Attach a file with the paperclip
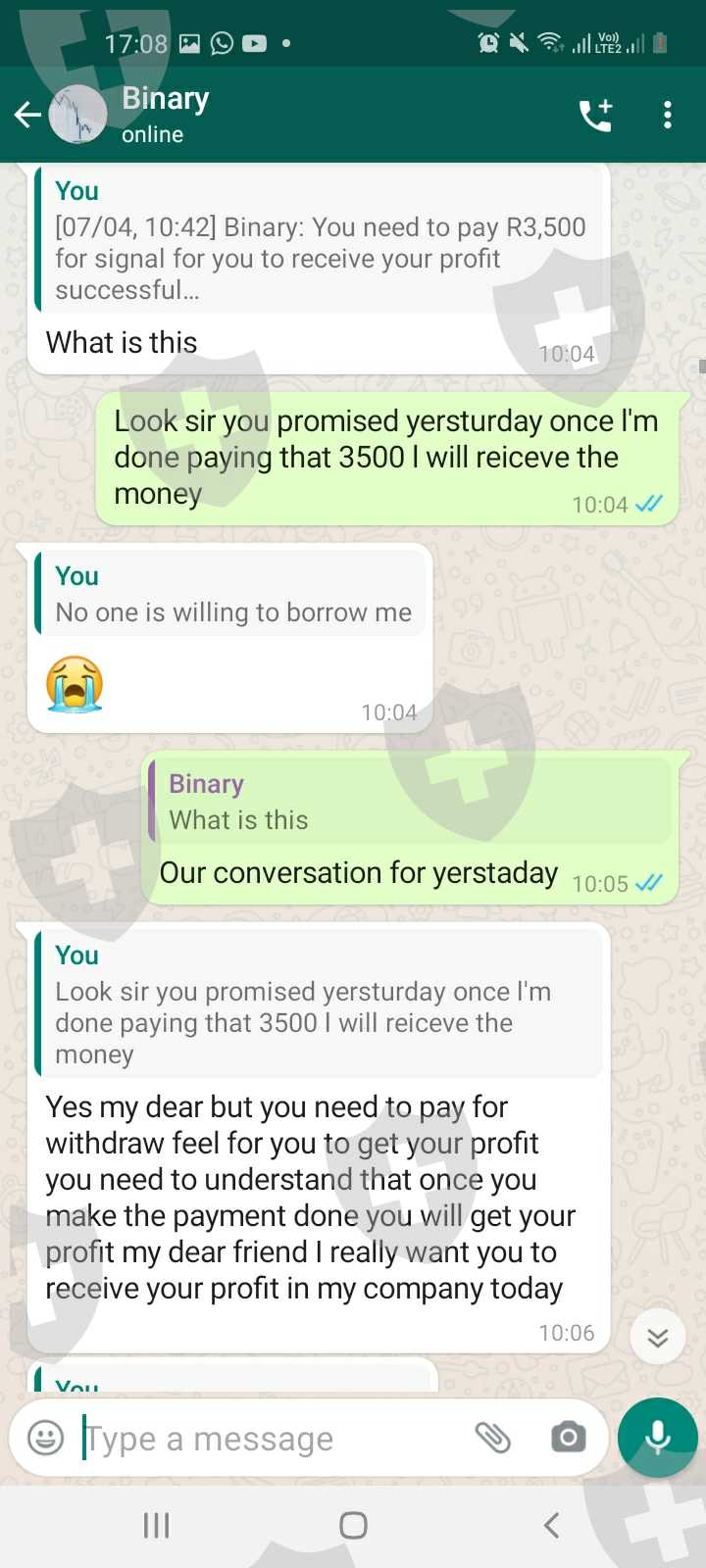 [492, 1438]
